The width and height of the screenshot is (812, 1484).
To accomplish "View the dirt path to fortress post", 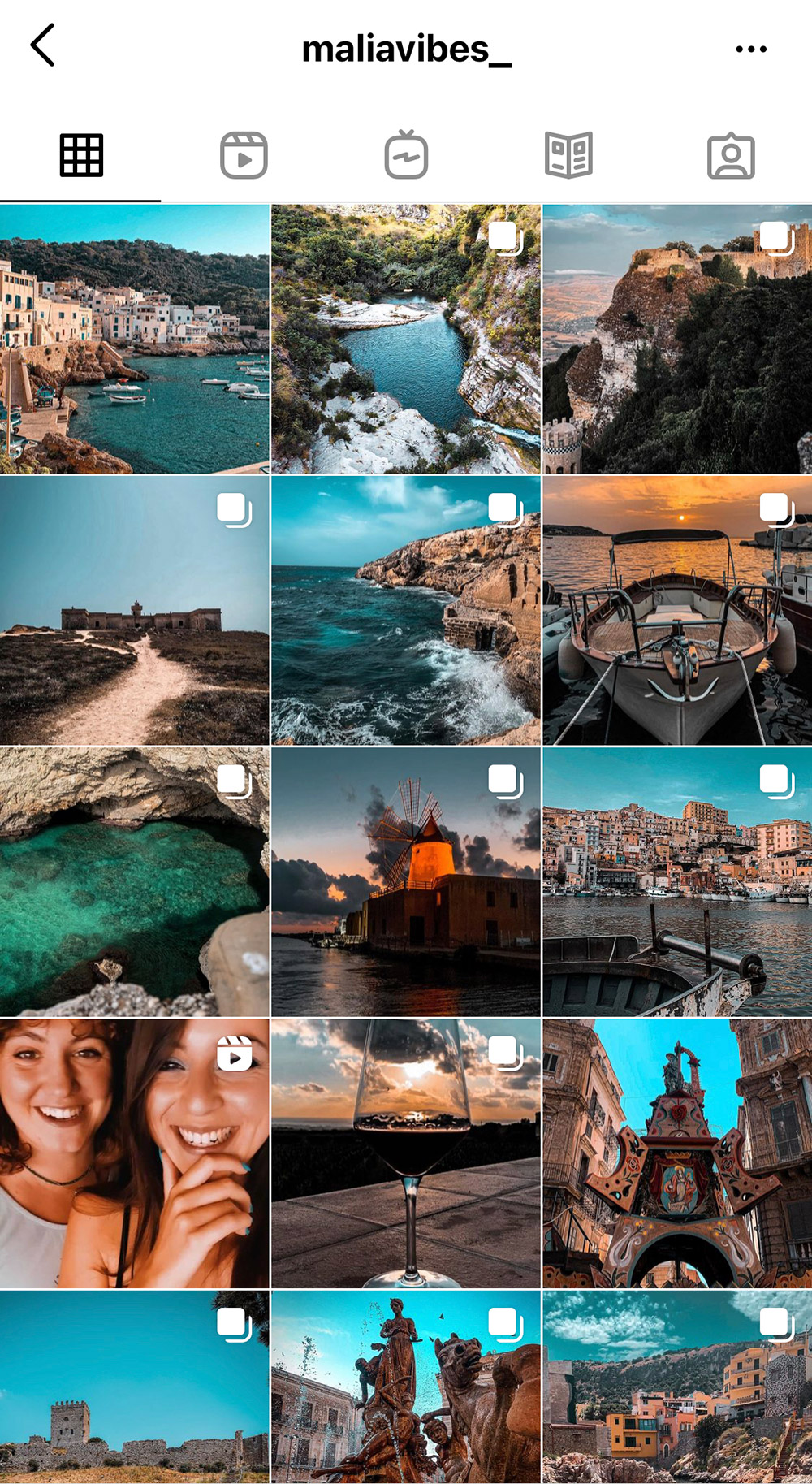I will [134, 610].
